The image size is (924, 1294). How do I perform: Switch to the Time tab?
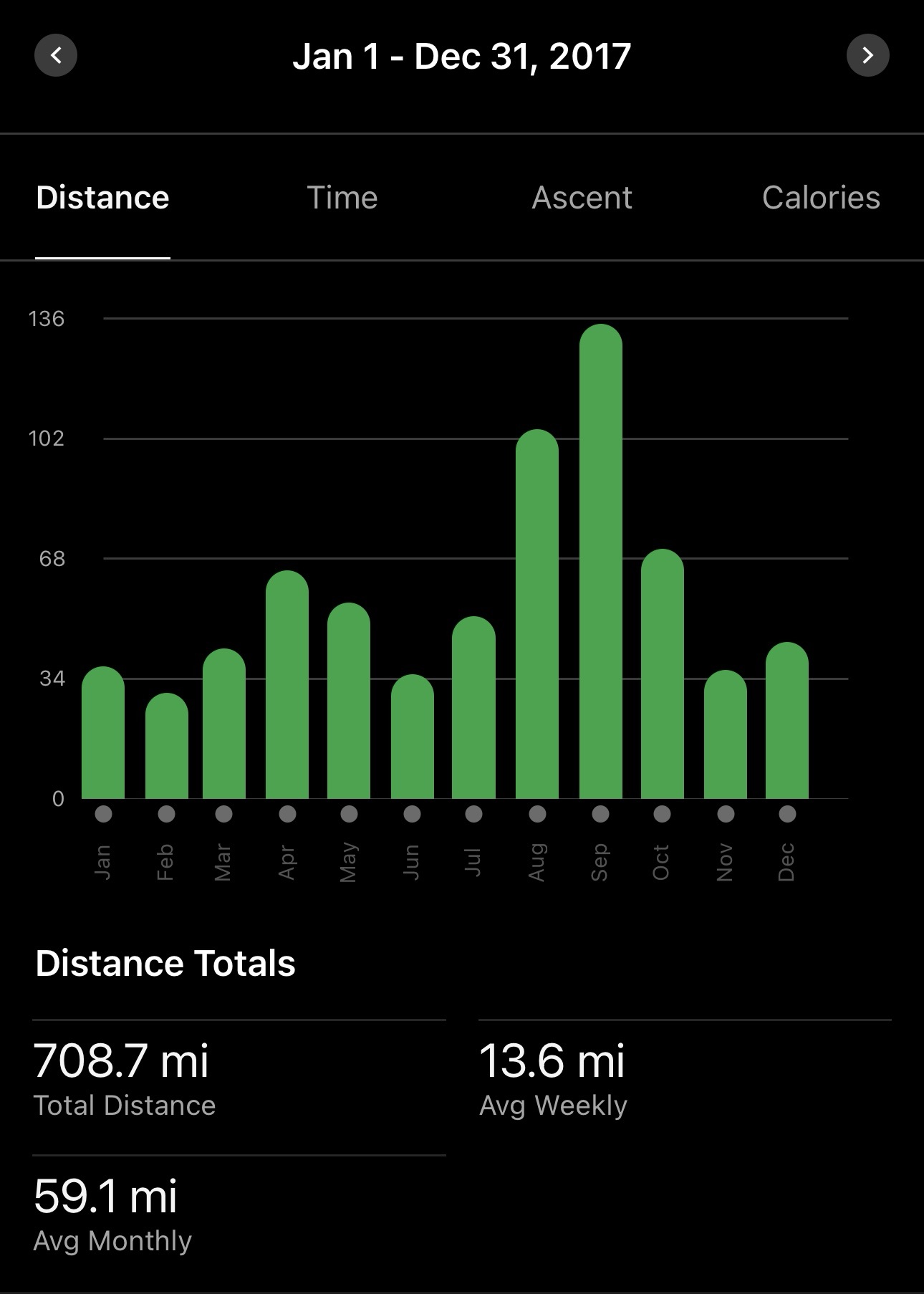(342, 198)
